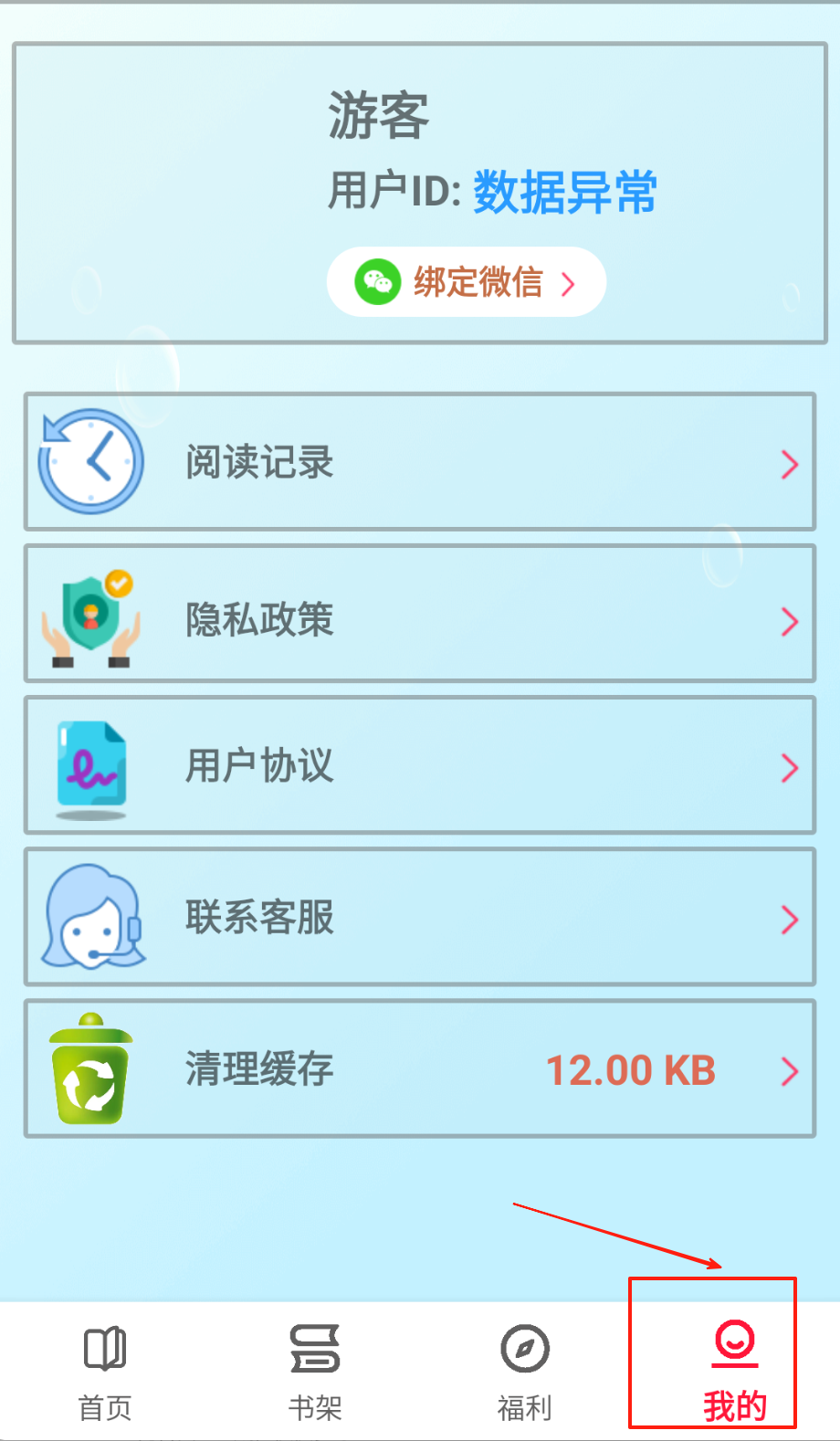Select 清理缓存 to clear cache
The height and width of the screenshot is (1441, 840).
pos(420,1068)
